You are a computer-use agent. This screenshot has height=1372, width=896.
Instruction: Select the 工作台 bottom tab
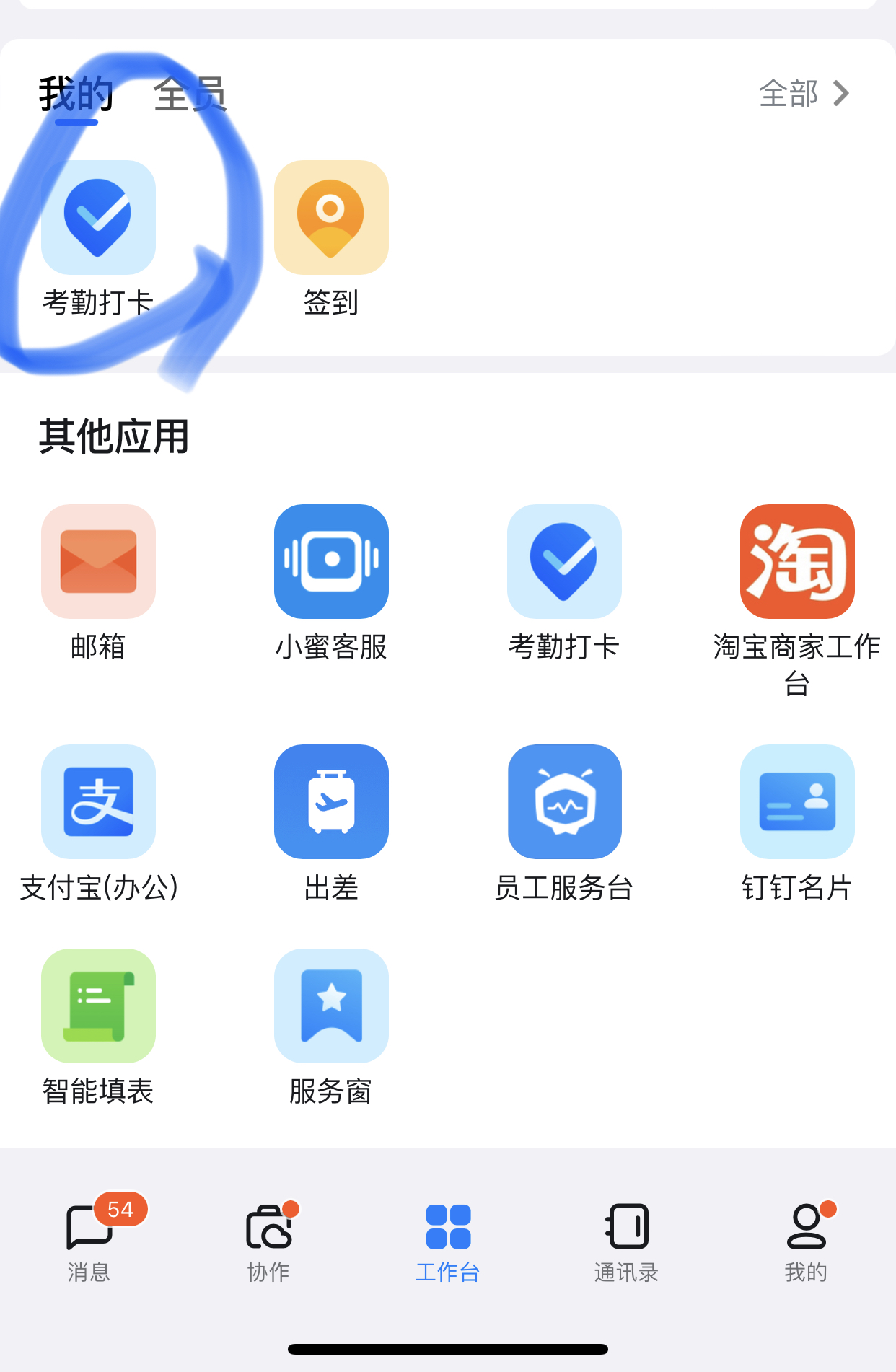tap(448, 1241)
